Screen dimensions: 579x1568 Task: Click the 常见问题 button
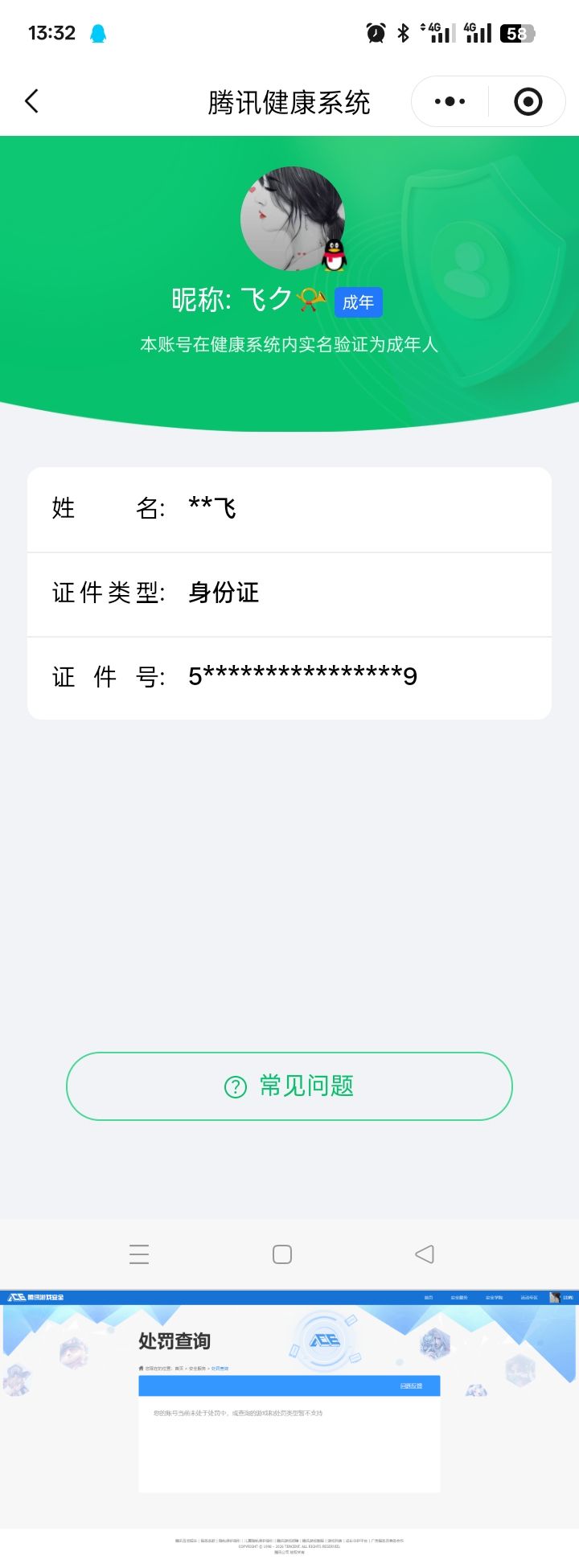(x=289, y=1086)
